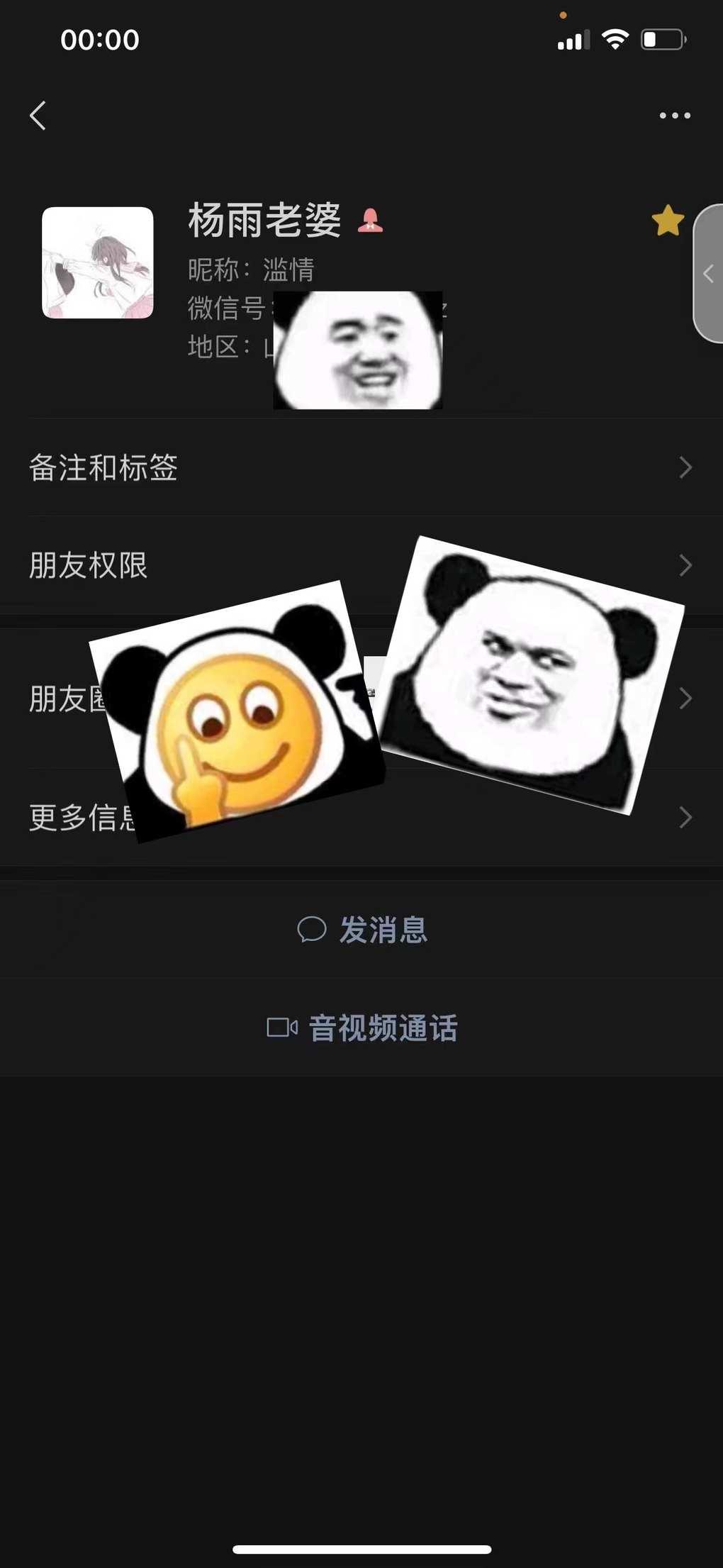This screenshot has width=723, height=1568.
Task: Tap 发消息 to send a message
Action: coord(362,930)
